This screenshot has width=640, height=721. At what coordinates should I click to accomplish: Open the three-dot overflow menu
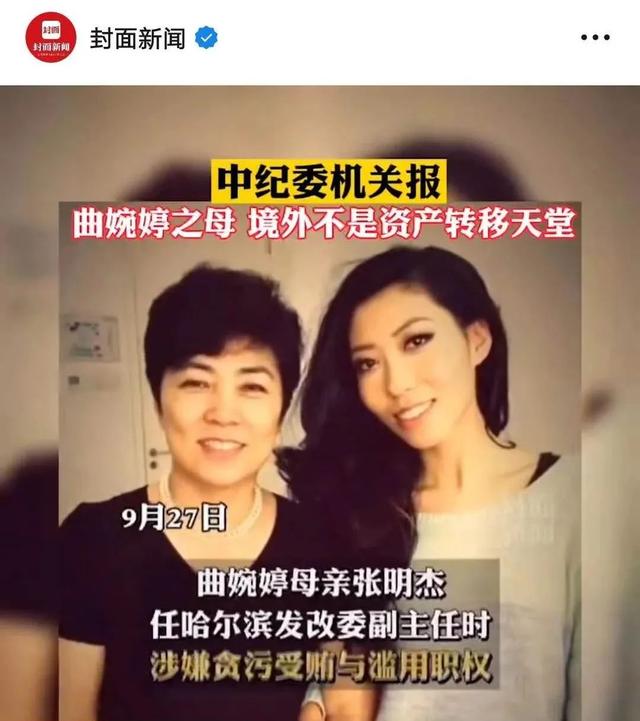594,38
